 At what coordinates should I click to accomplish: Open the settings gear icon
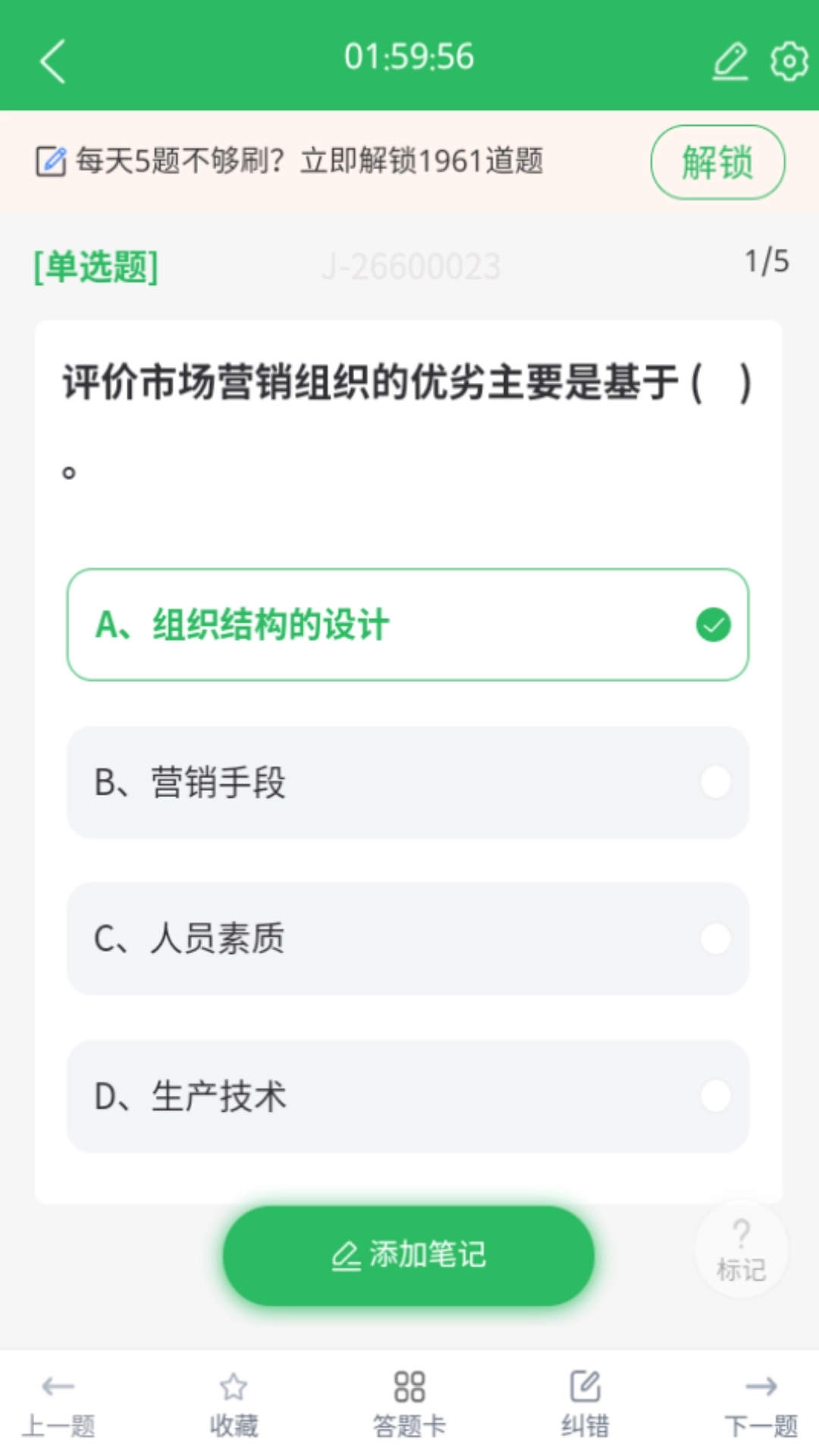click(x=787, y=59)
